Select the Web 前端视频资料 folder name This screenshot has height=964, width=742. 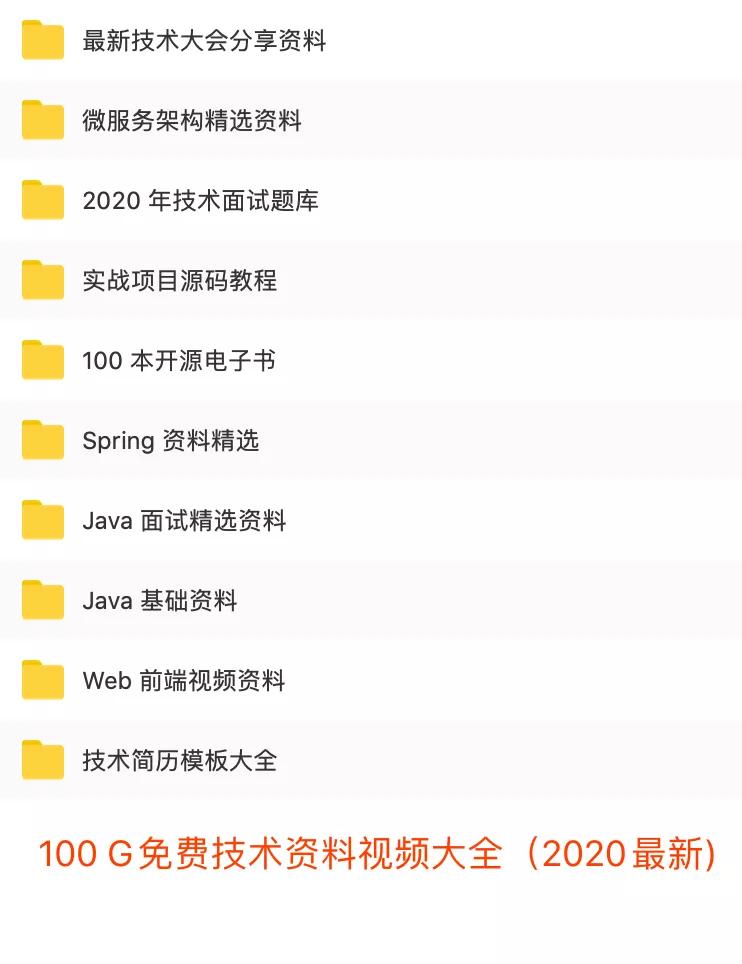(x=183, y=681)
